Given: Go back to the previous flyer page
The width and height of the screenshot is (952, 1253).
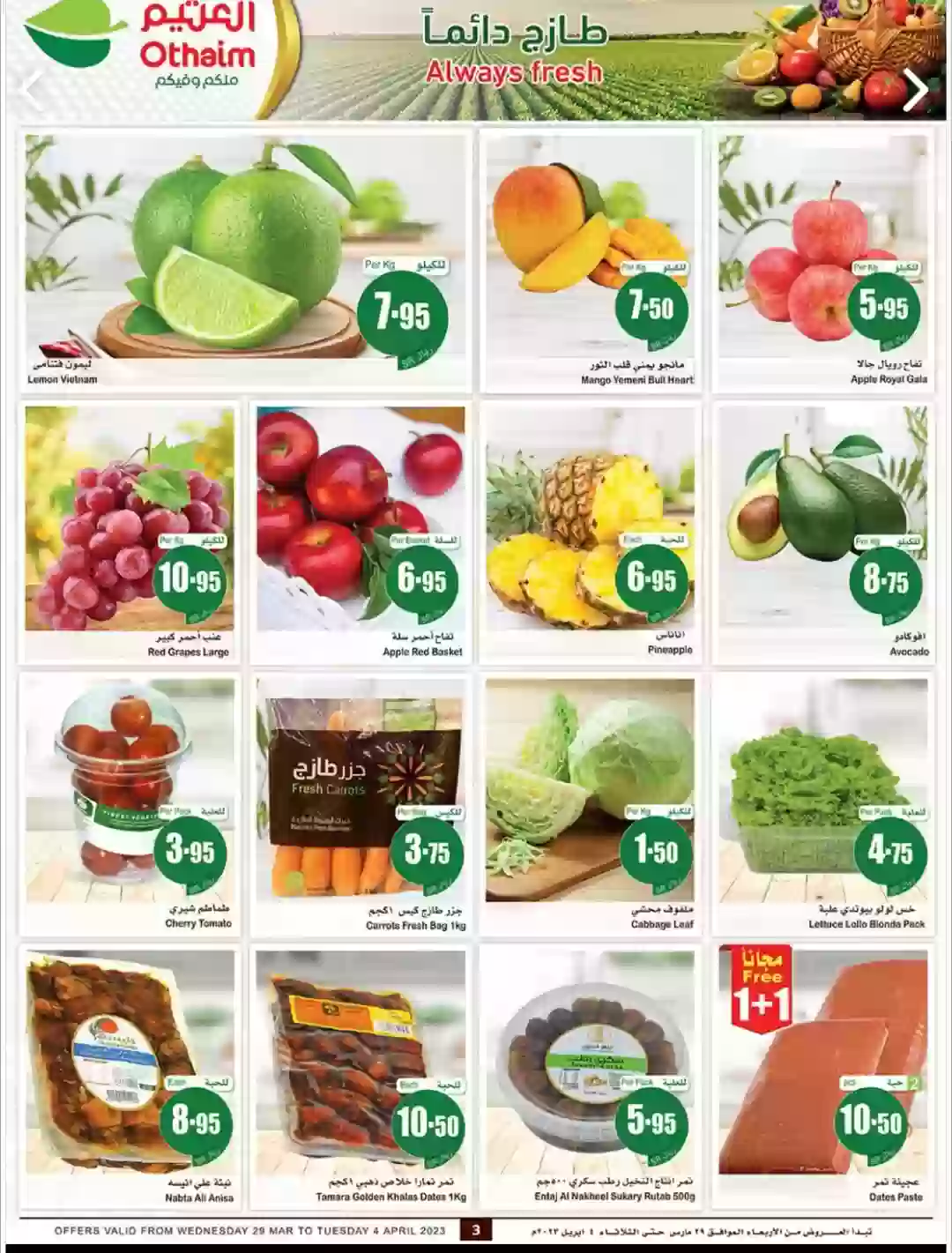Looking at the screenshot, I should coord(33,89).
